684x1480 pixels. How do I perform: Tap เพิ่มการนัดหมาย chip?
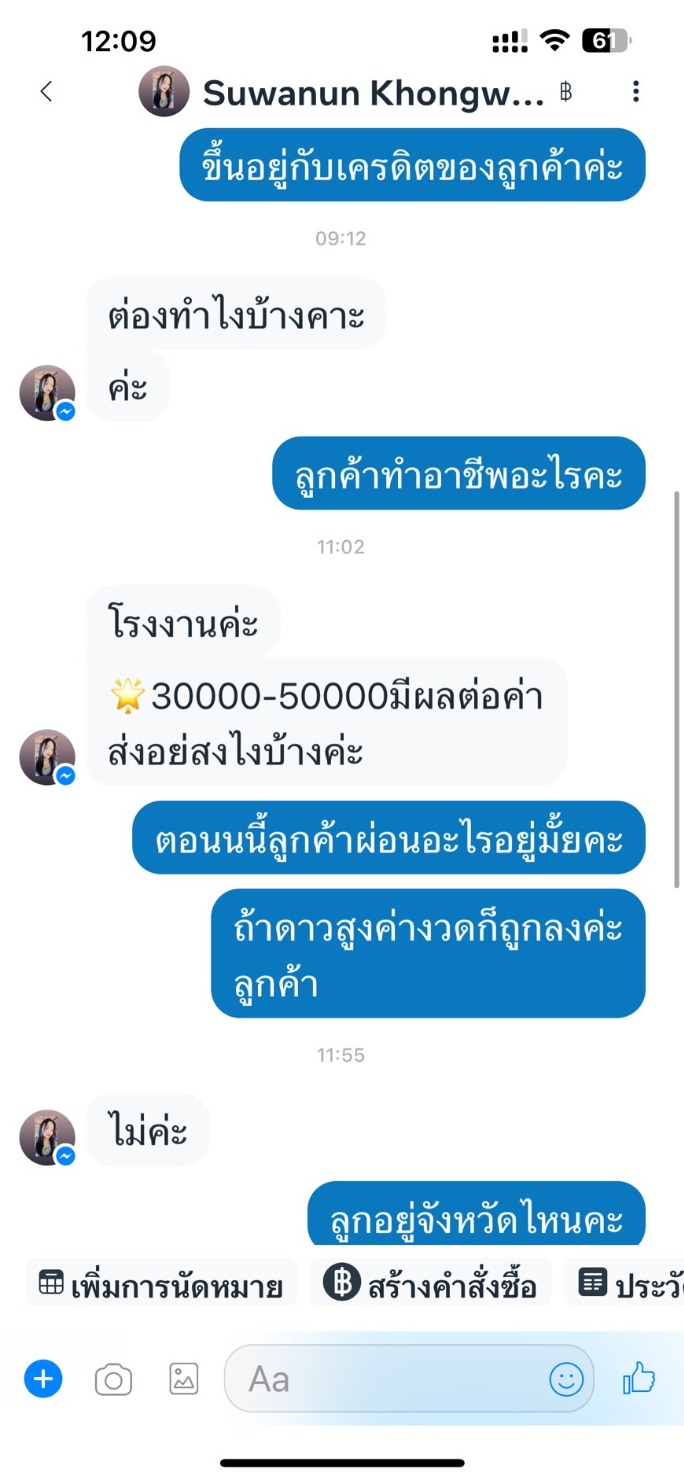pos(162,1286)
